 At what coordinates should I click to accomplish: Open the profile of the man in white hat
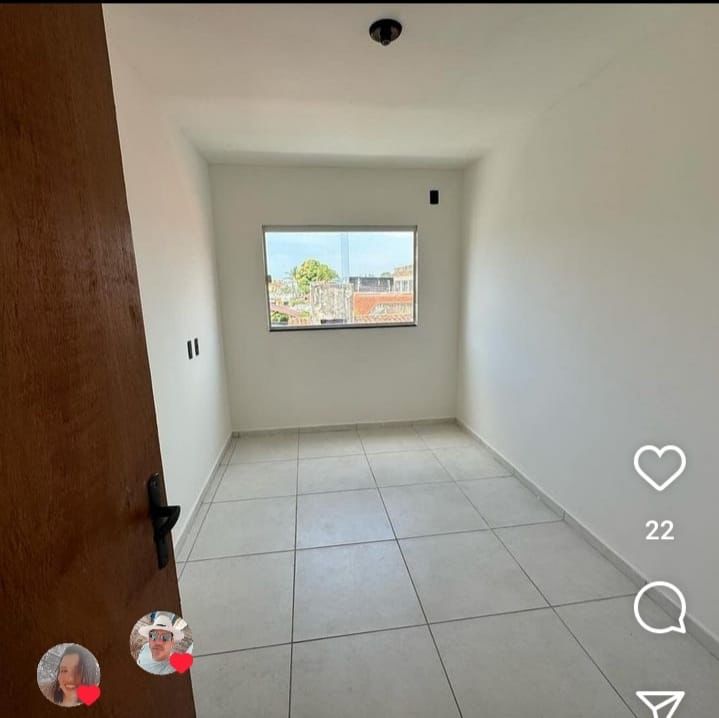tap(160, 643)
